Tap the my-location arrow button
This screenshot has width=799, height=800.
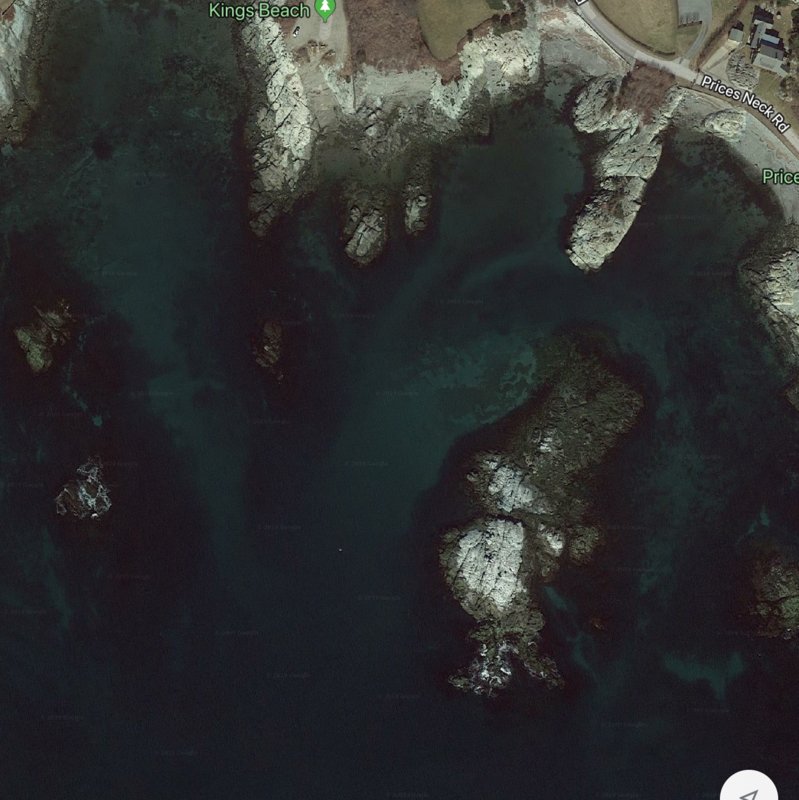749,790
